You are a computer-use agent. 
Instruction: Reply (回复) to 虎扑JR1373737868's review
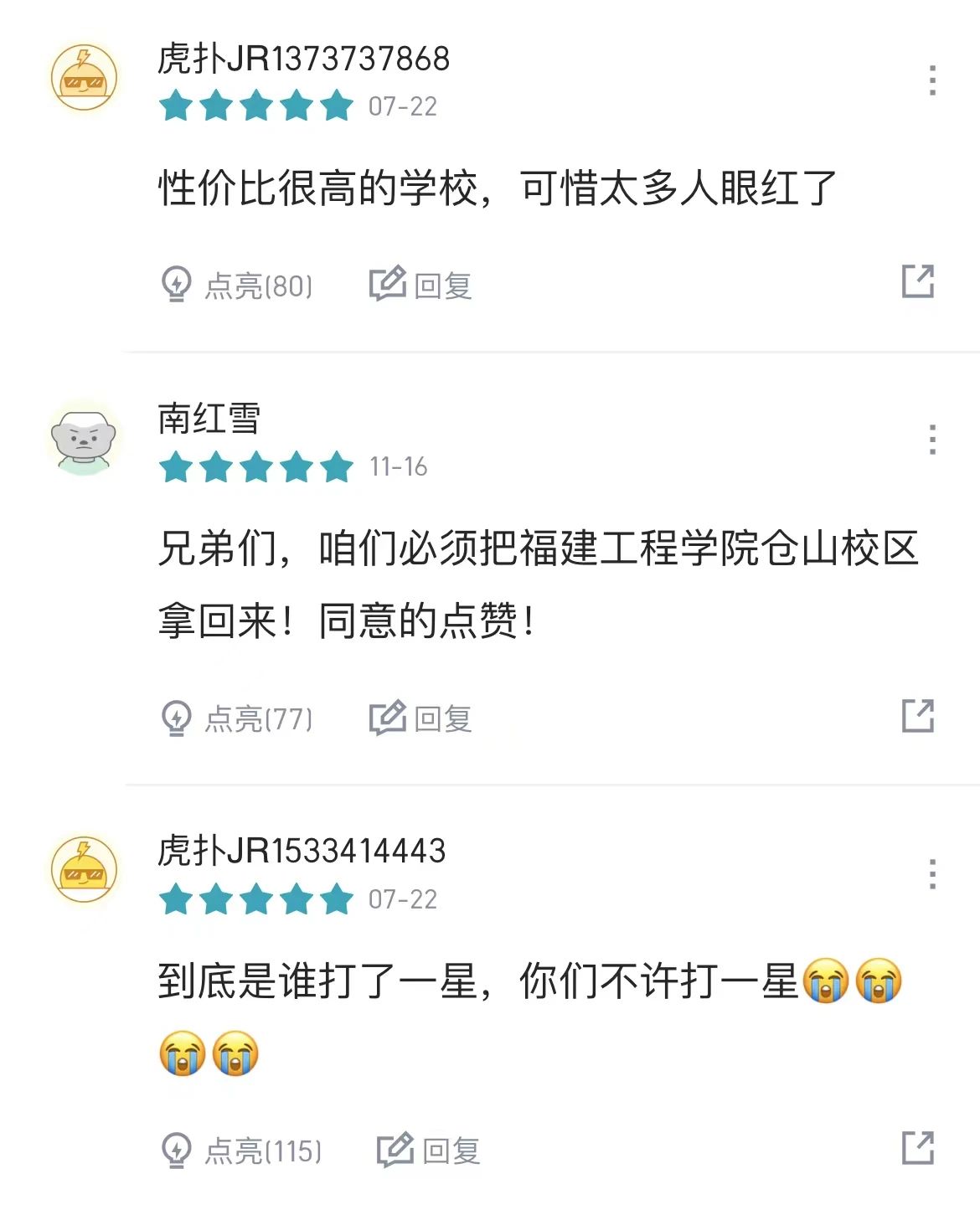point(420,285)
